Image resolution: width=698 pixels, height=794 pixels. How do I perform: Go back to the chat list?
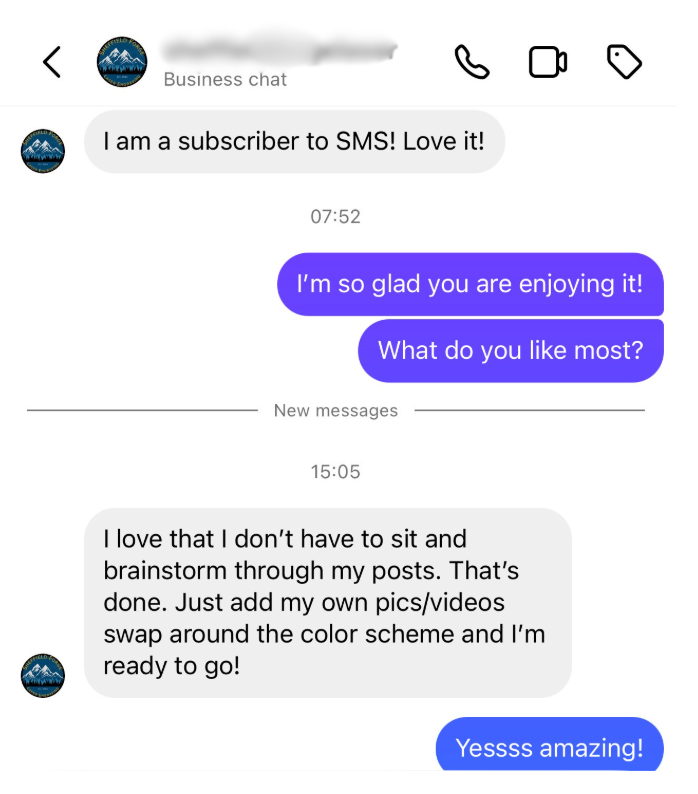pyautogui.click(x=52, y=62)
